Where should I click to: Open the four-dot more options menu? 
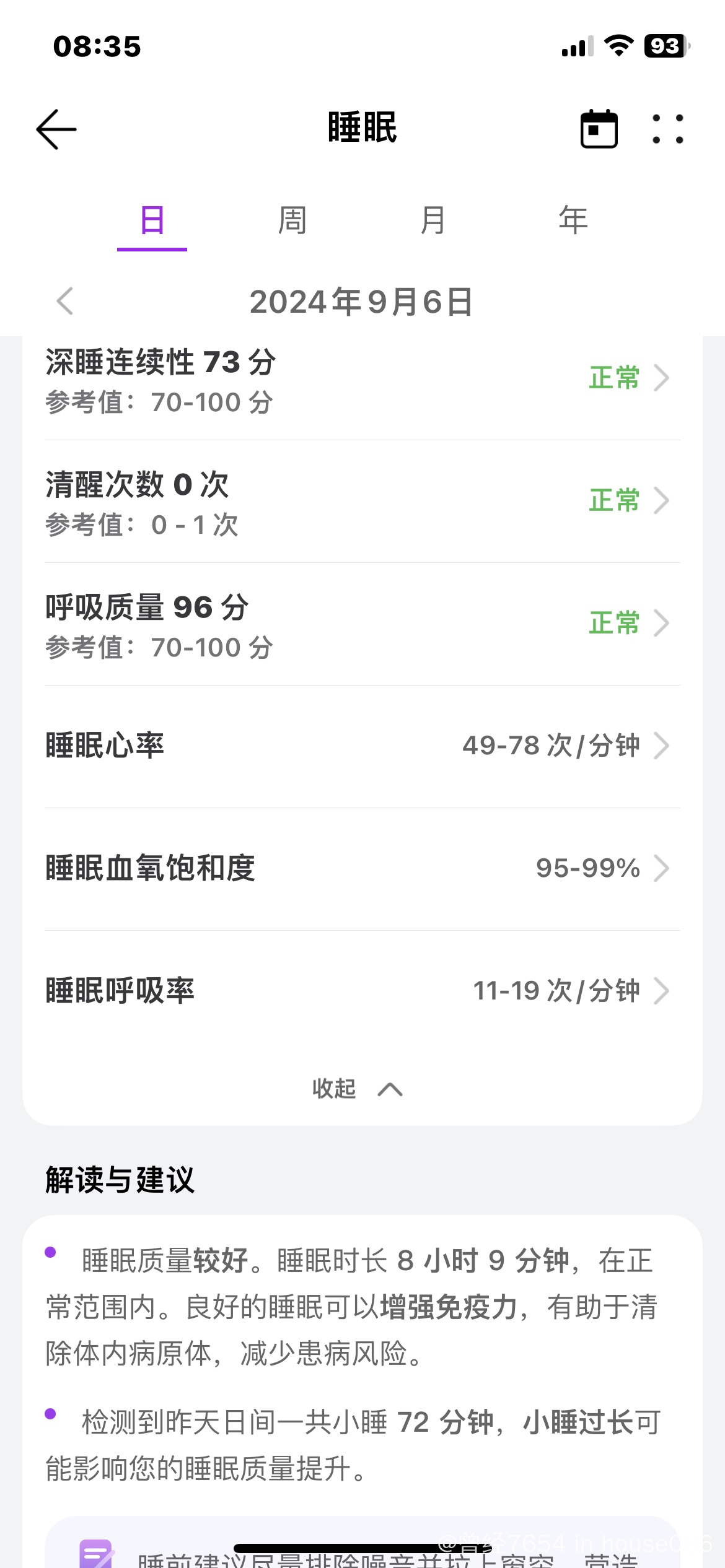[x=668, y=129]
